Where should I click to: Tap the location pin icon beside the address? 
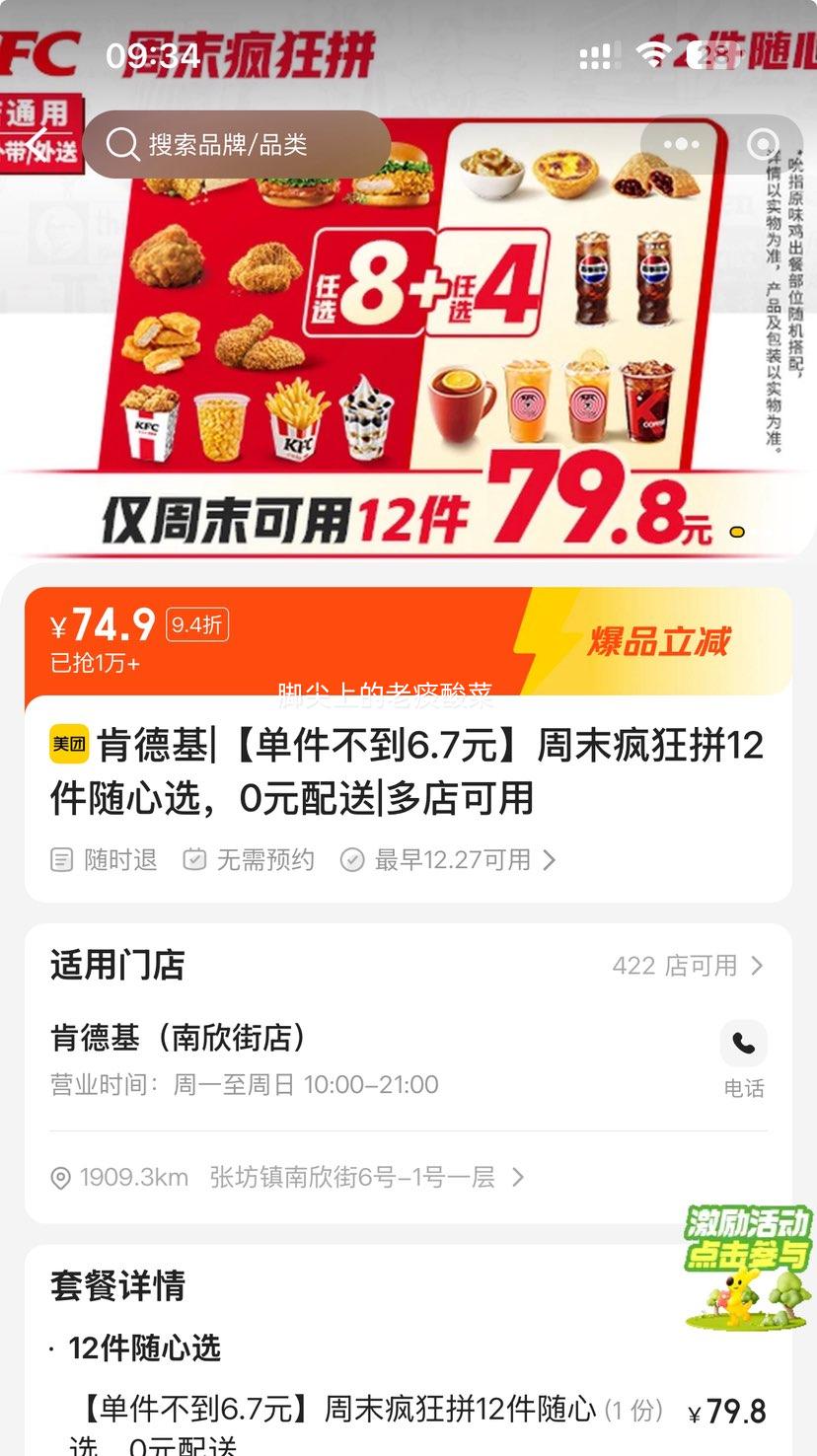[x=61, y=1177]
